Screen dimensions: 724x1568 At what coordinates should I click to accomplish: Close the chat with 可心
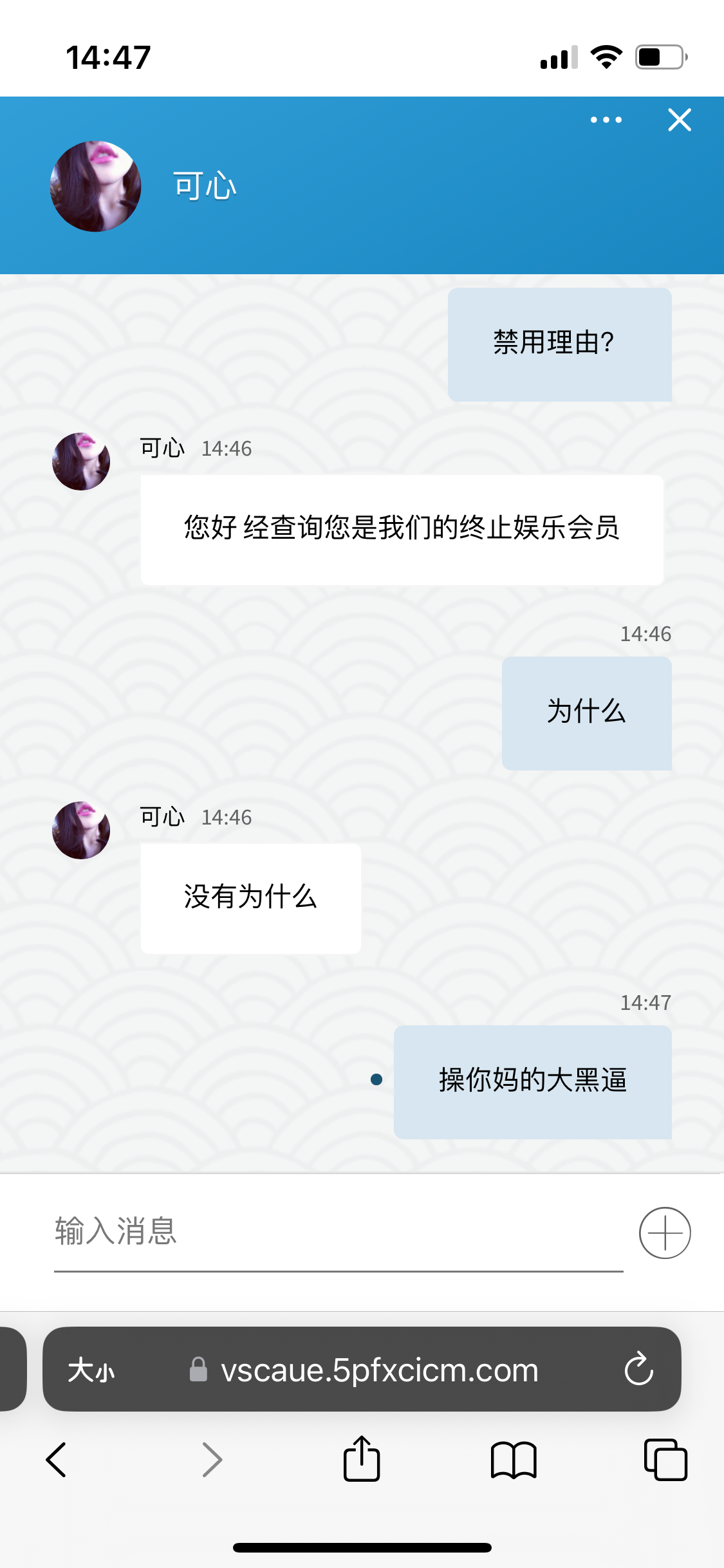679,120
